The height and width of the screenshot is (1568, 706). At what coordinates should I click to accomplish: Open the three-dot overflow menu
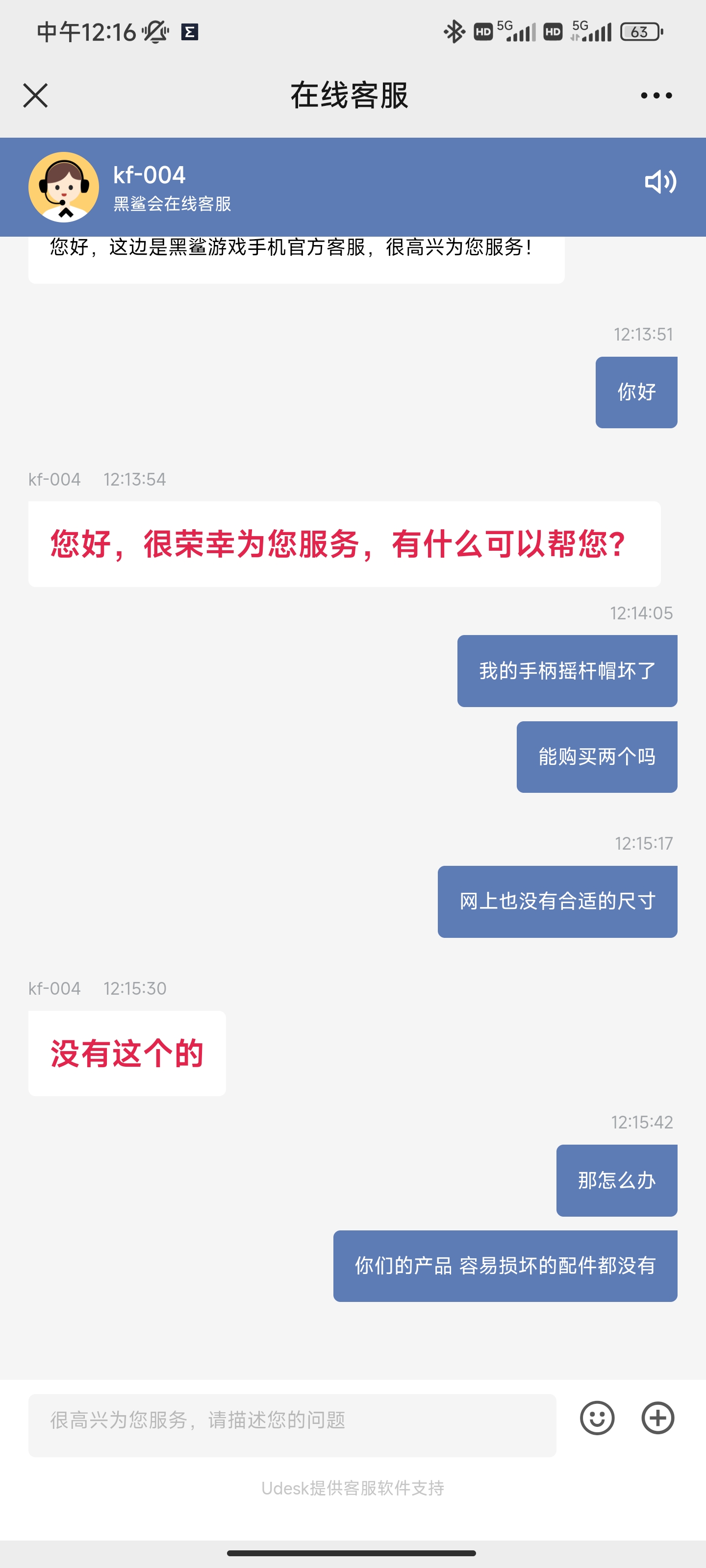pos(656,96)
